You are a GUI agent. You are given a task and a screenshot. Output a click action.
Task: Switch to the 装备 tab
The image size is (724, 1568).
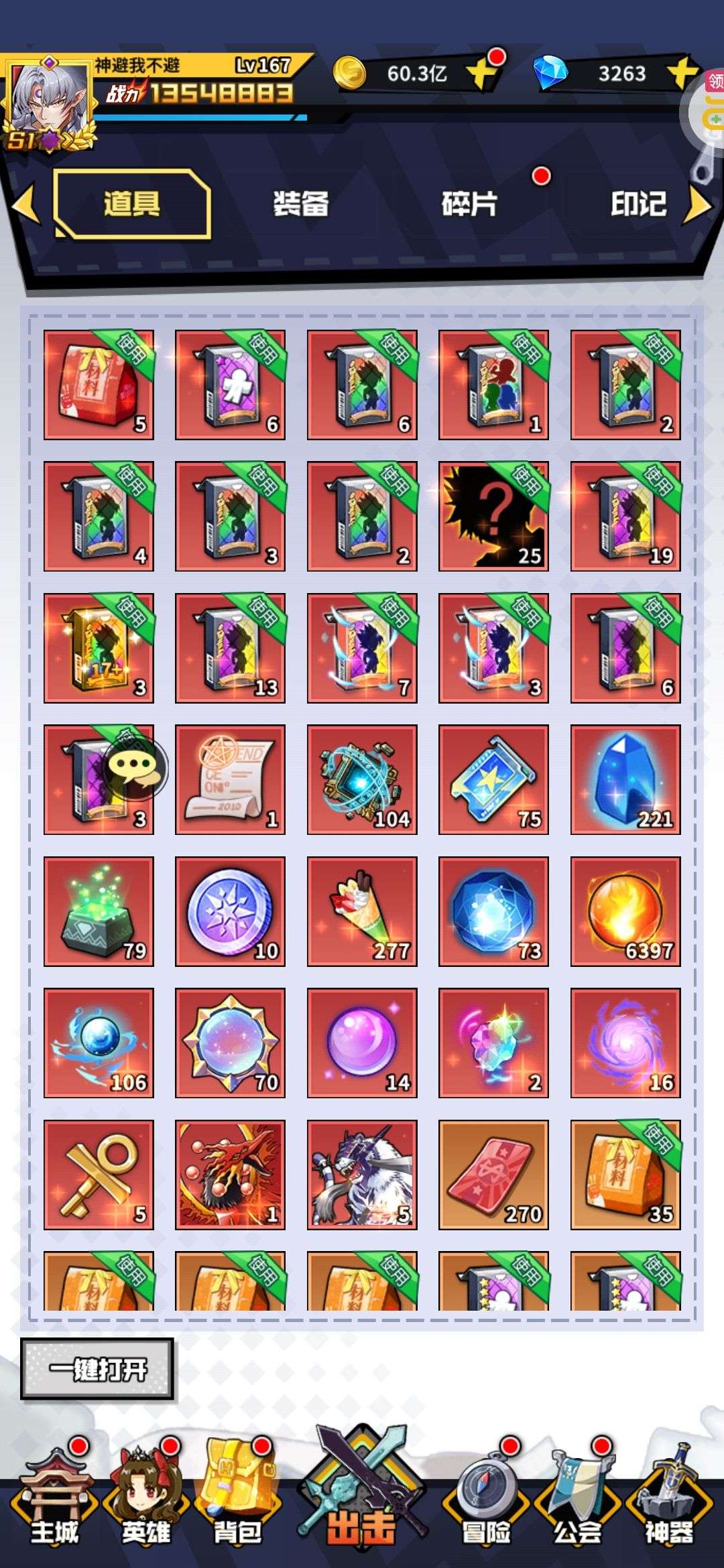(301, 204)
